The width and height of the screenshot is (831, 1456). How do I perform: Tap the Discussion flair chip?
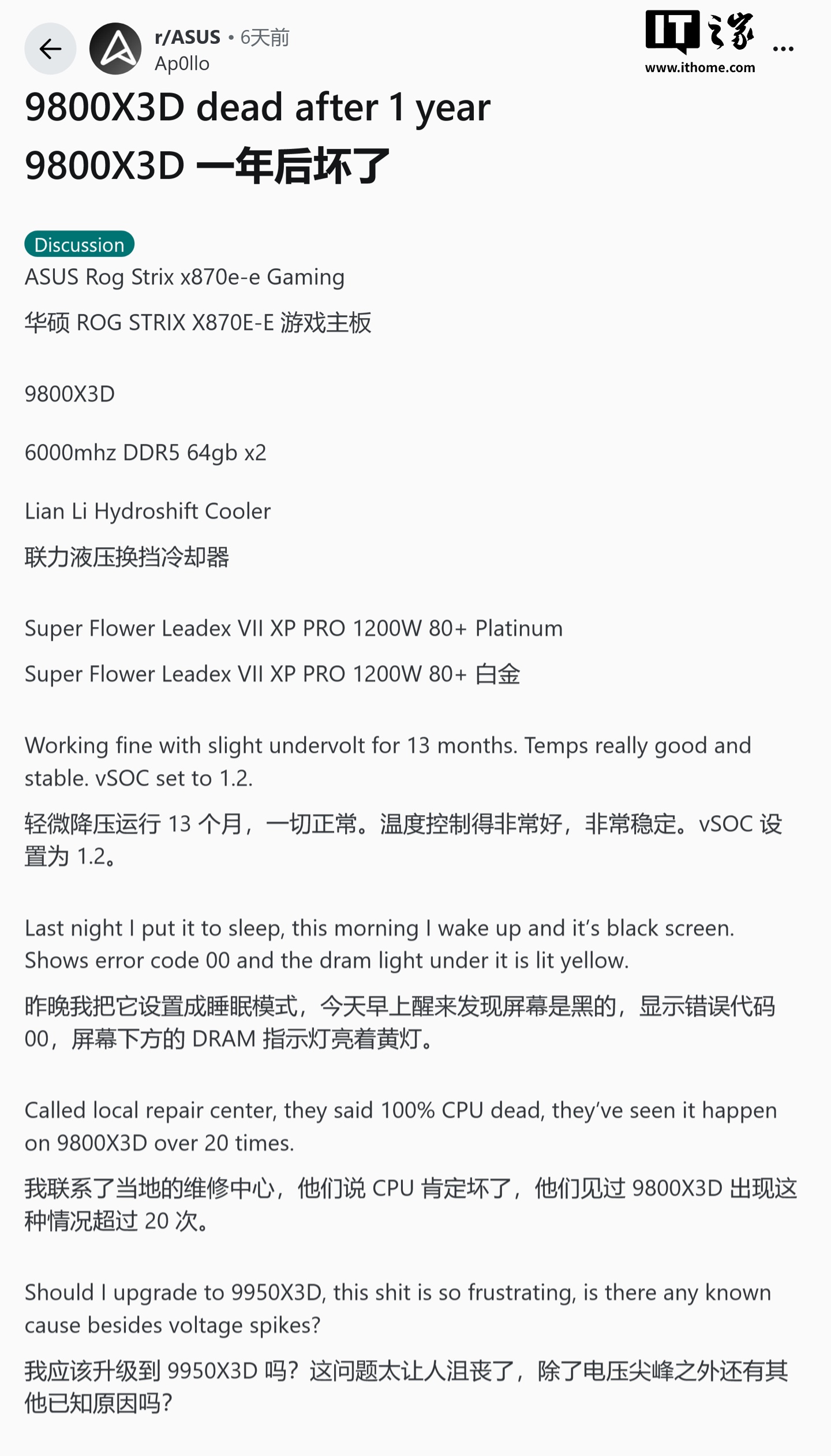79,244
